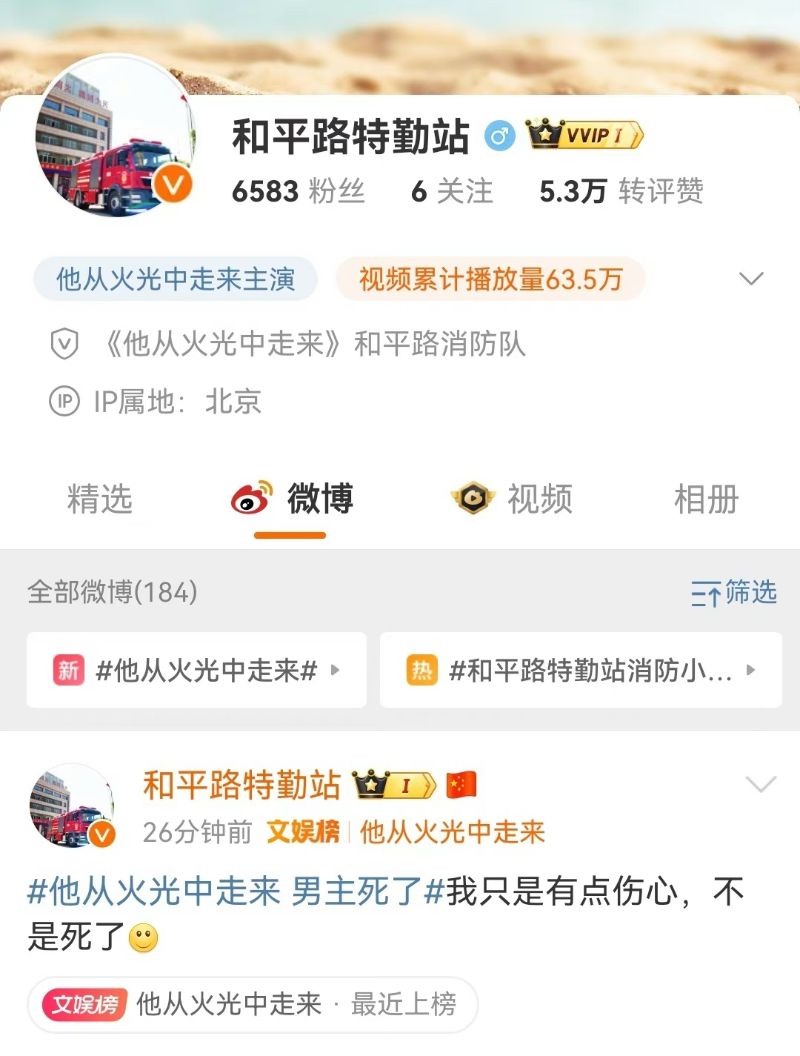800x1056 pixels.
Task: Open the hashtag #他从火光中走来 男主死了#
Action: [x=235, y=891]
